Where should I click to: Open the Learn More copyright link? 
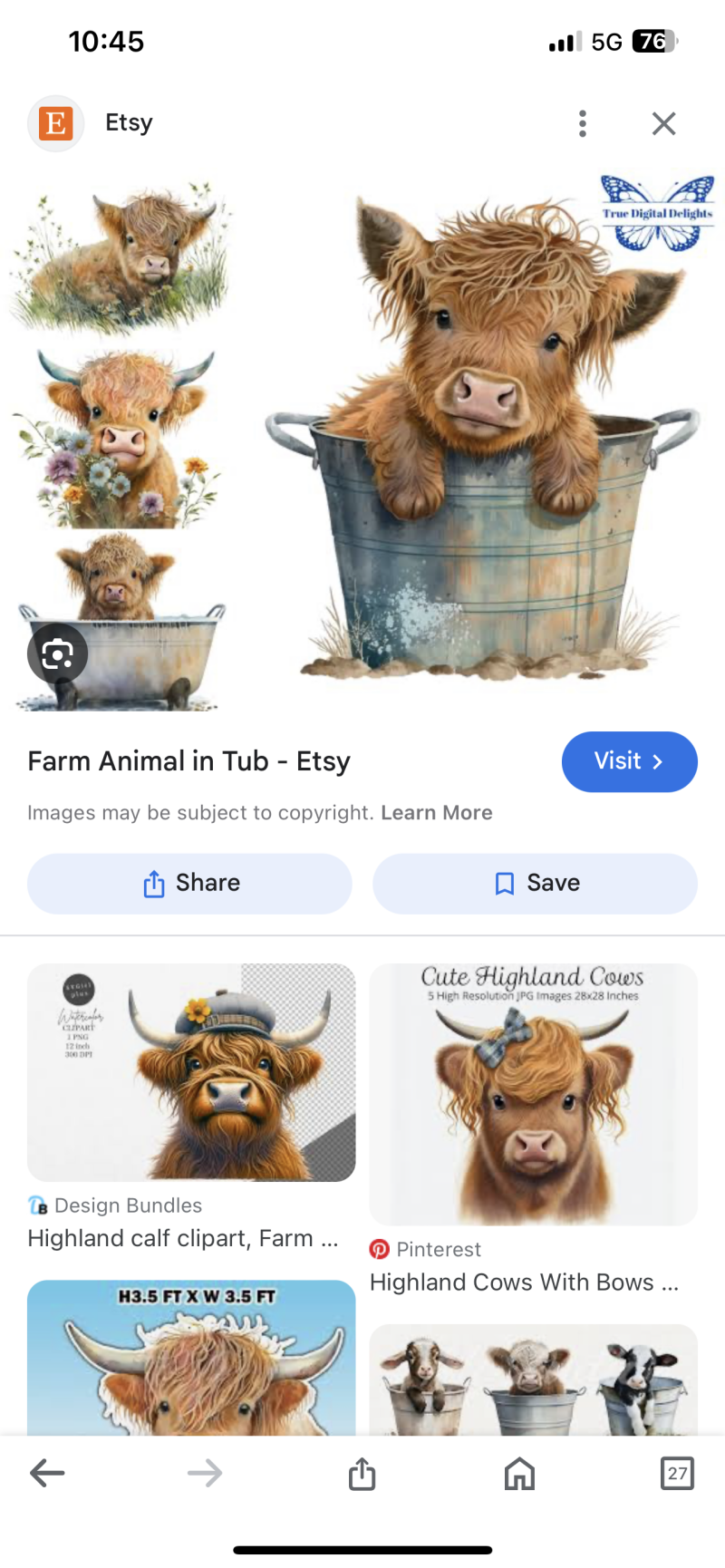coord(437,813)
